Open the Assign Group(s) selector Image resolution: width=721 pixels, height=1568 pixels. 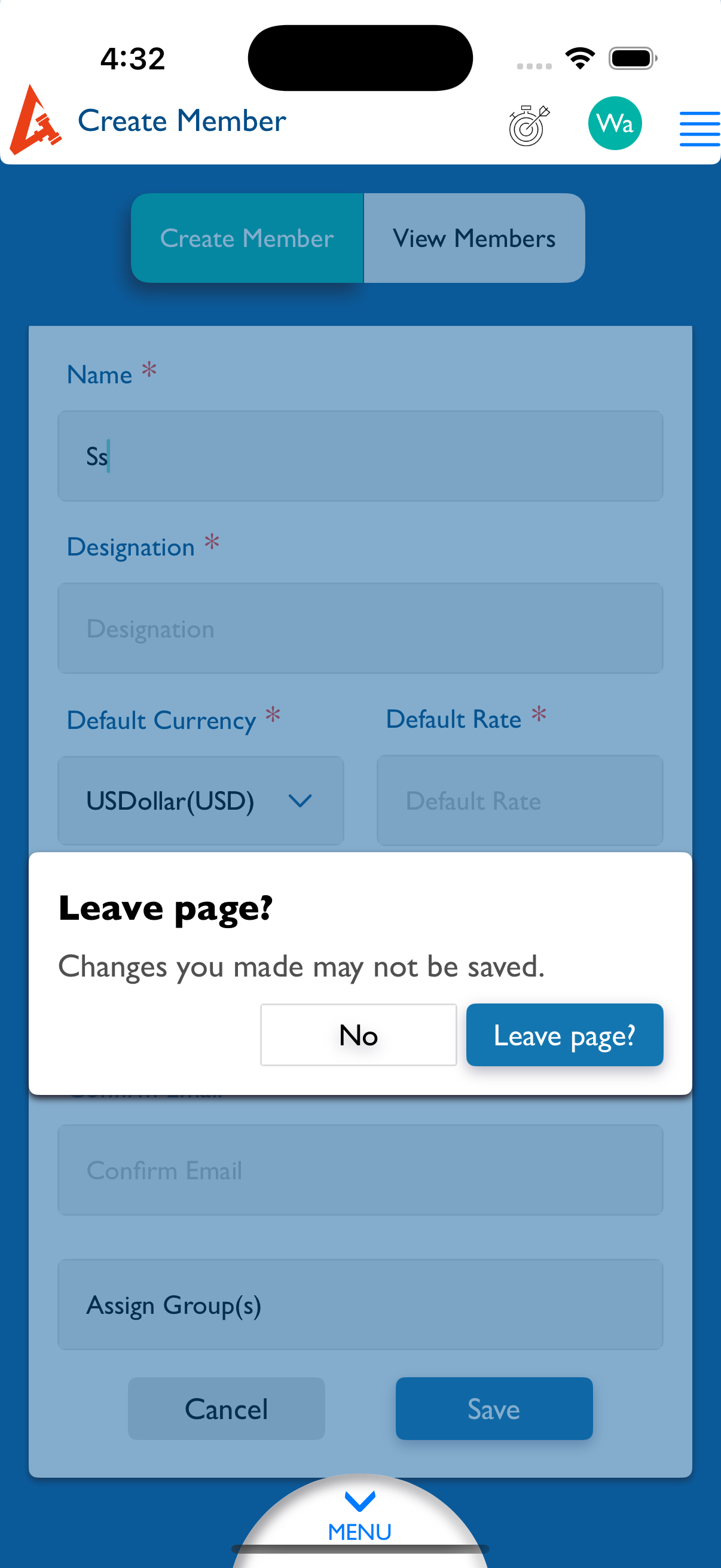point(360,1304)
